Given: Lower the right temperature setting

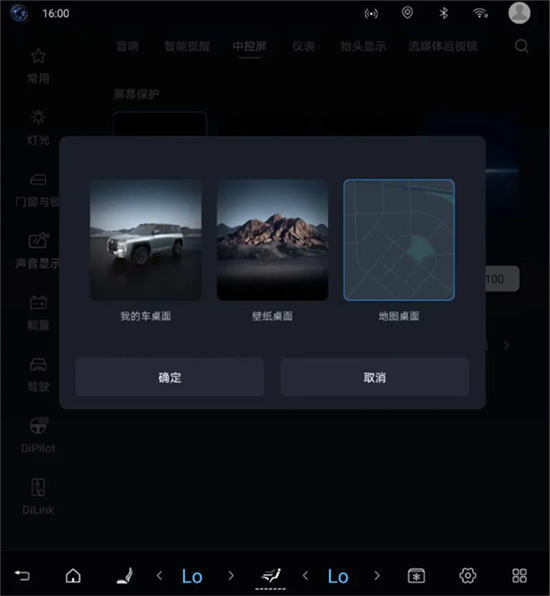Looking at the screenshot, I should point(305,575).
